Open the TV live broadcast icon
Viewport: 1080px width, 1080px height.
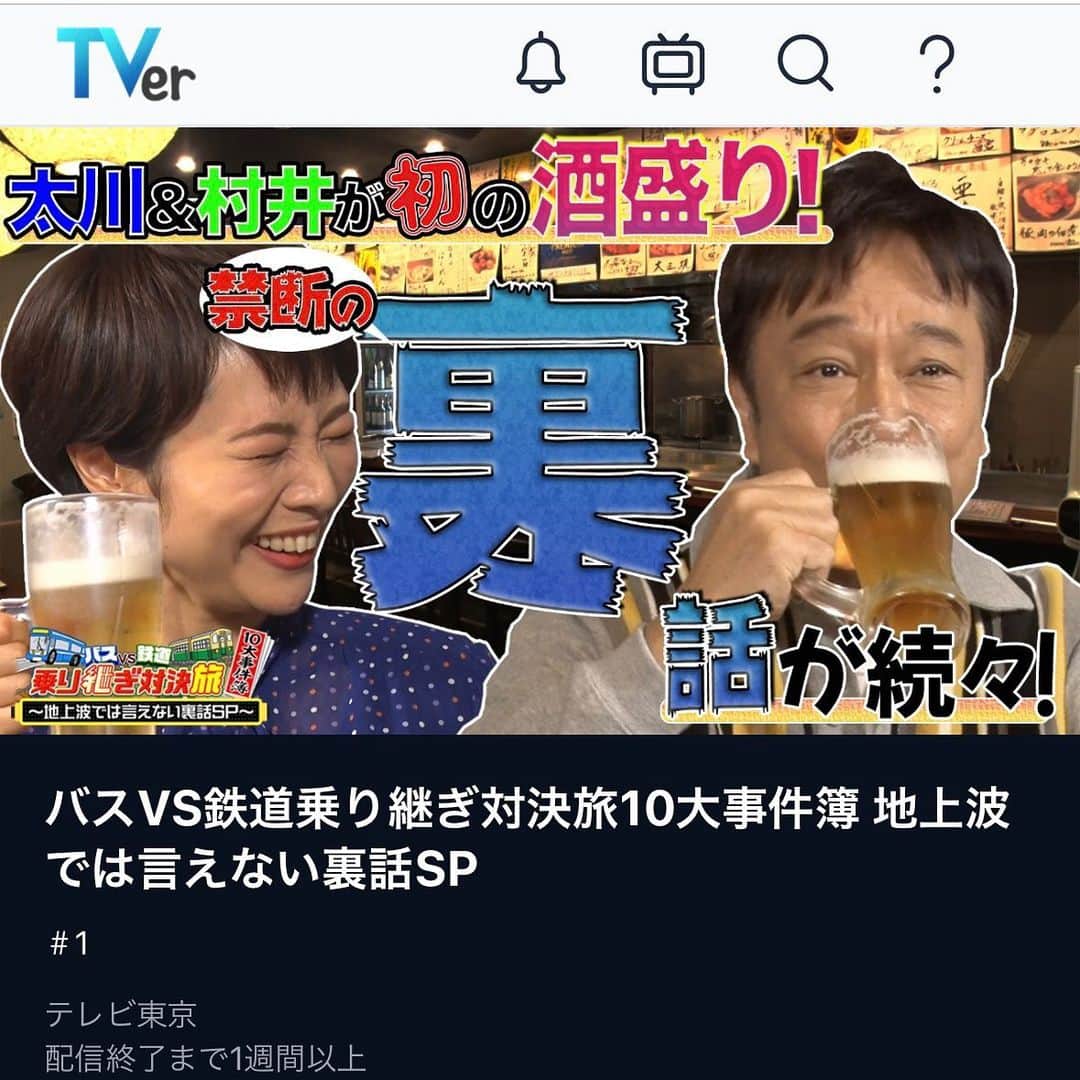[x=673, y=66]
